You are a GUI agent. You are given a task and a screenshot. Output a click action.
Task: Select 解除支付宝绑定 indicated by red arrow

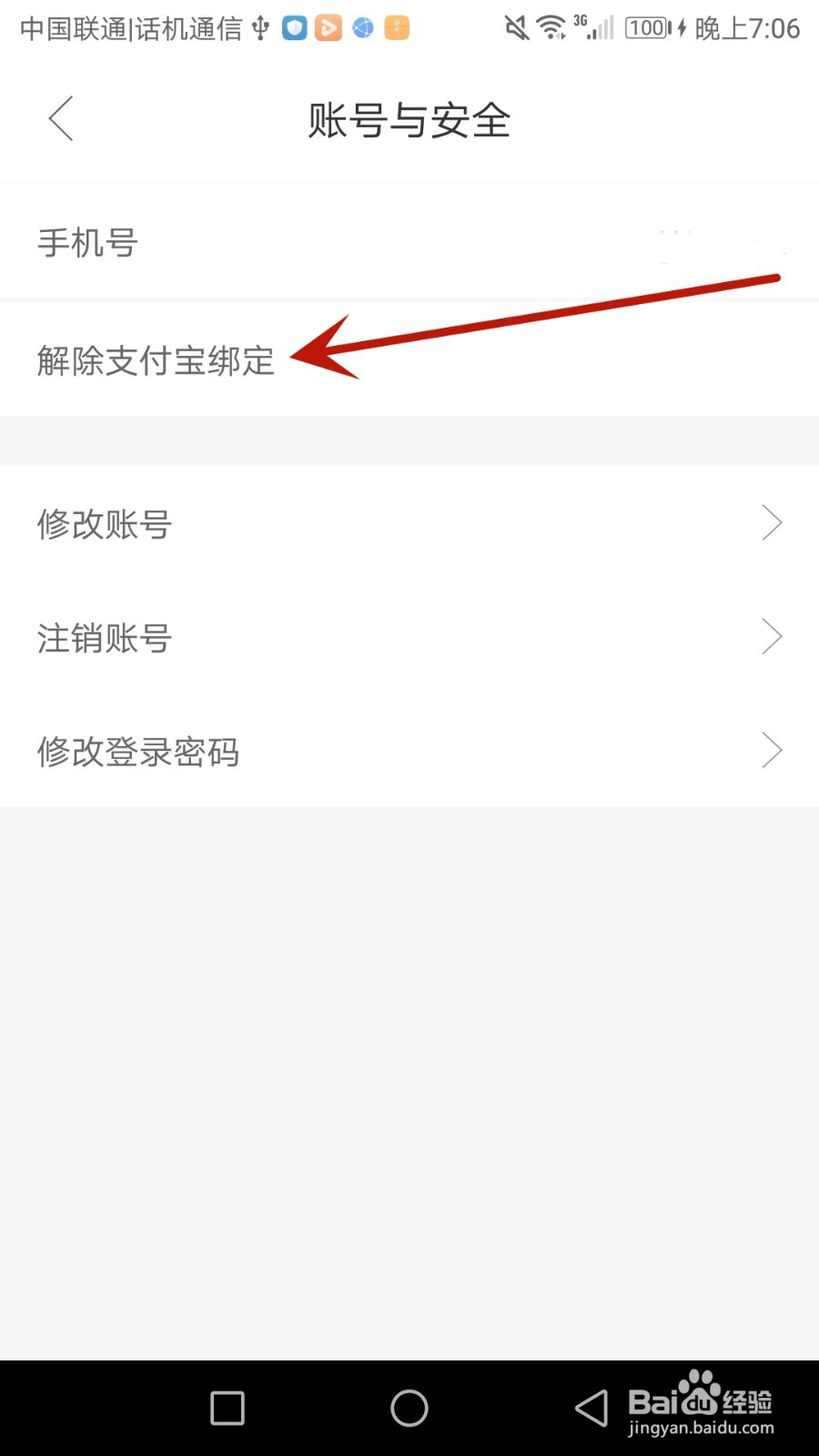click(x=155, y=360)
